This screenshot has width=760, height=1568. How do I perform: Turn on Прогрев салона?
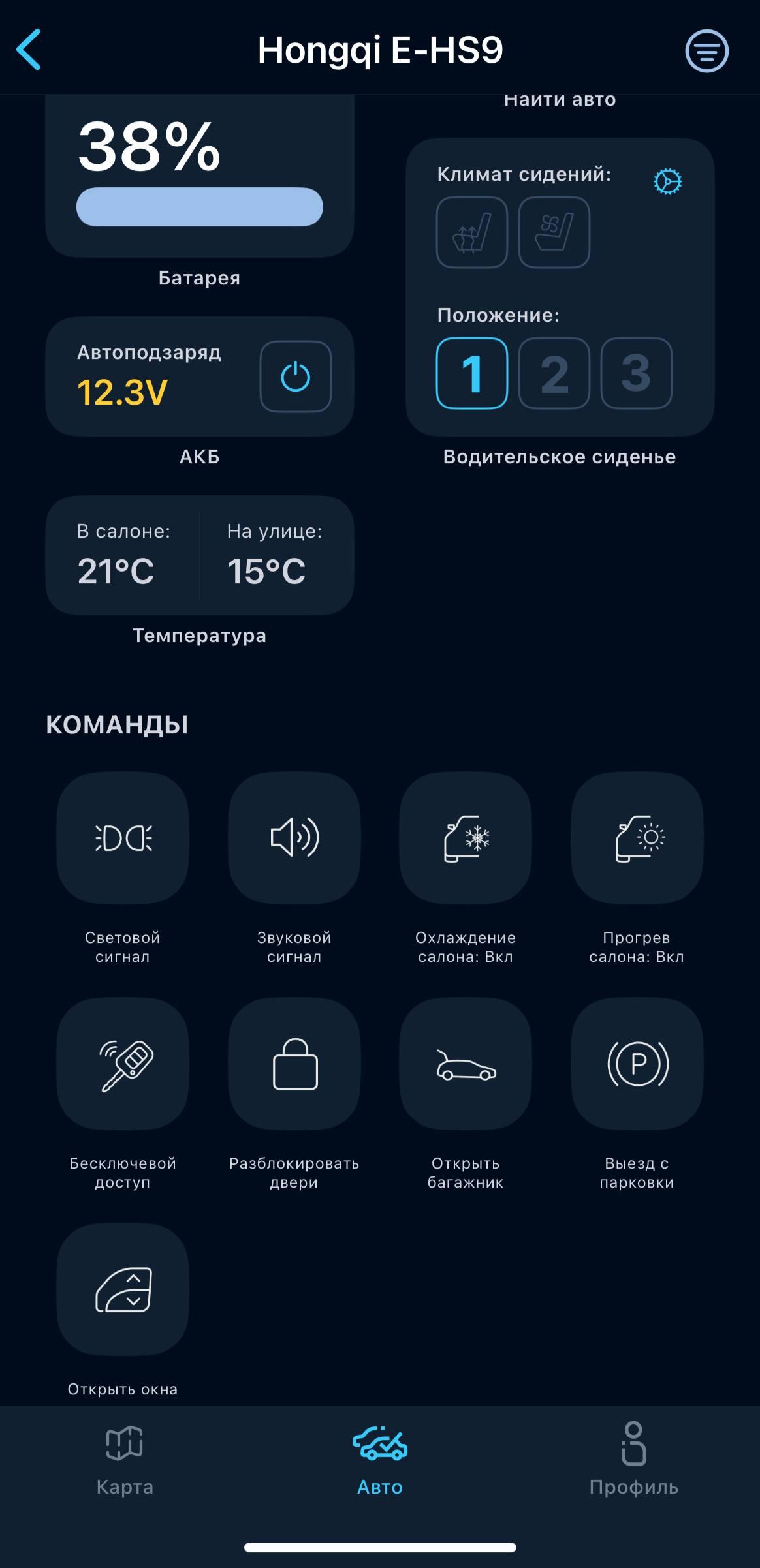pos(637,838)
